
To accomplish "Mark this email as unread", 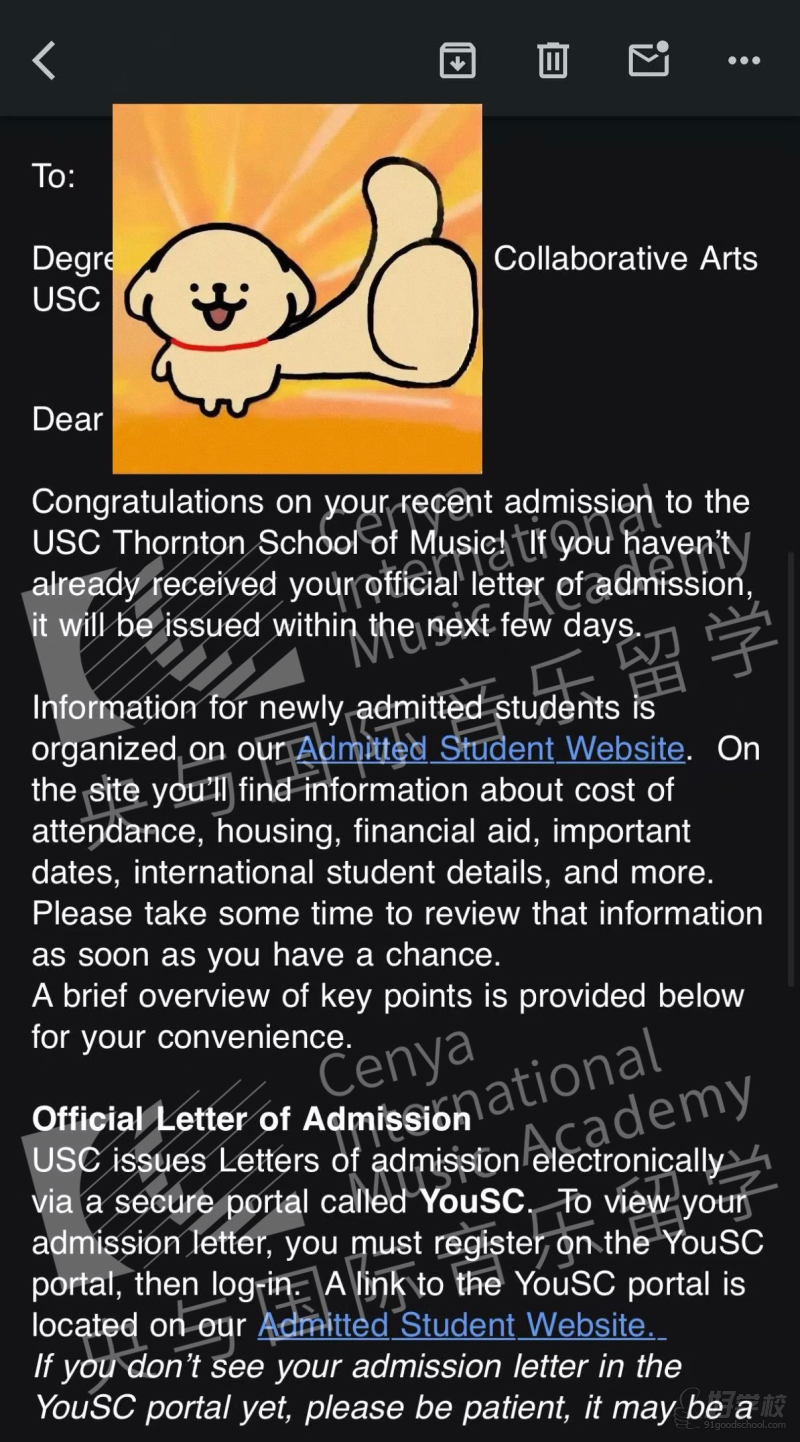I will click(x=648, y=60).
